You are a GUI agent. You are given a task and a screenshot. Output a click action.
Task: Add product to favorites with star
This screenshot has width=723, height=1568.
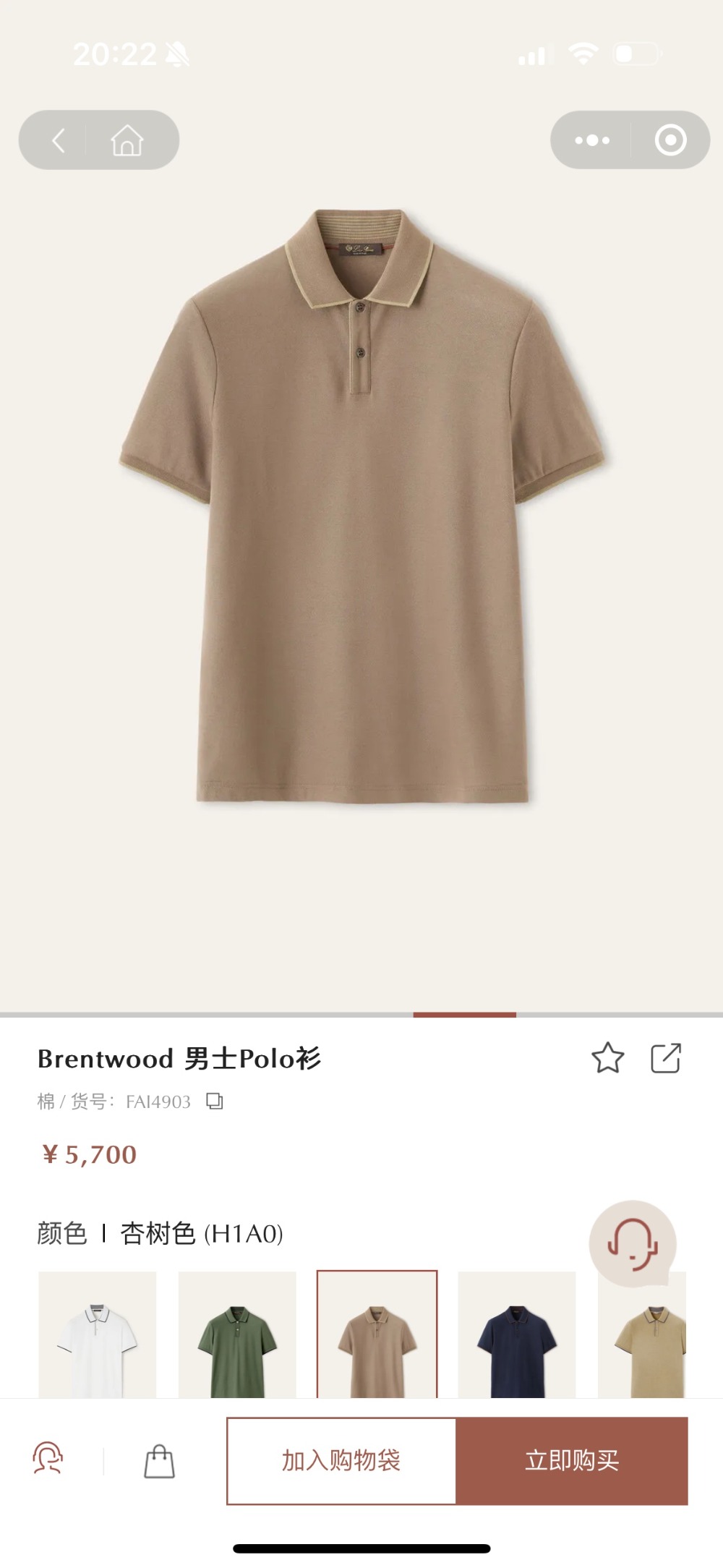point(607,1058)
